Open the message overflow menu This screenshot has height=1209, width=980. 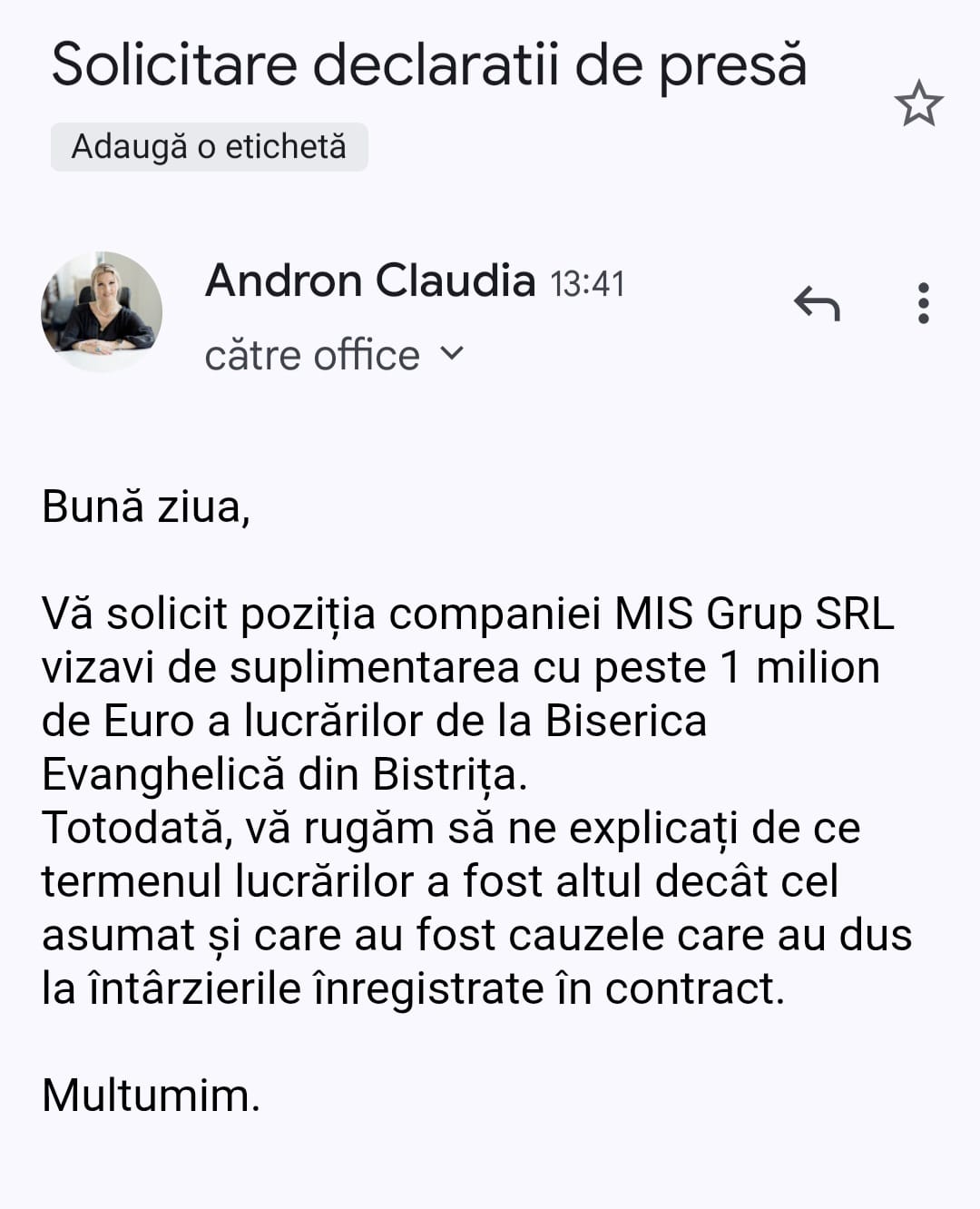[923, 303]
